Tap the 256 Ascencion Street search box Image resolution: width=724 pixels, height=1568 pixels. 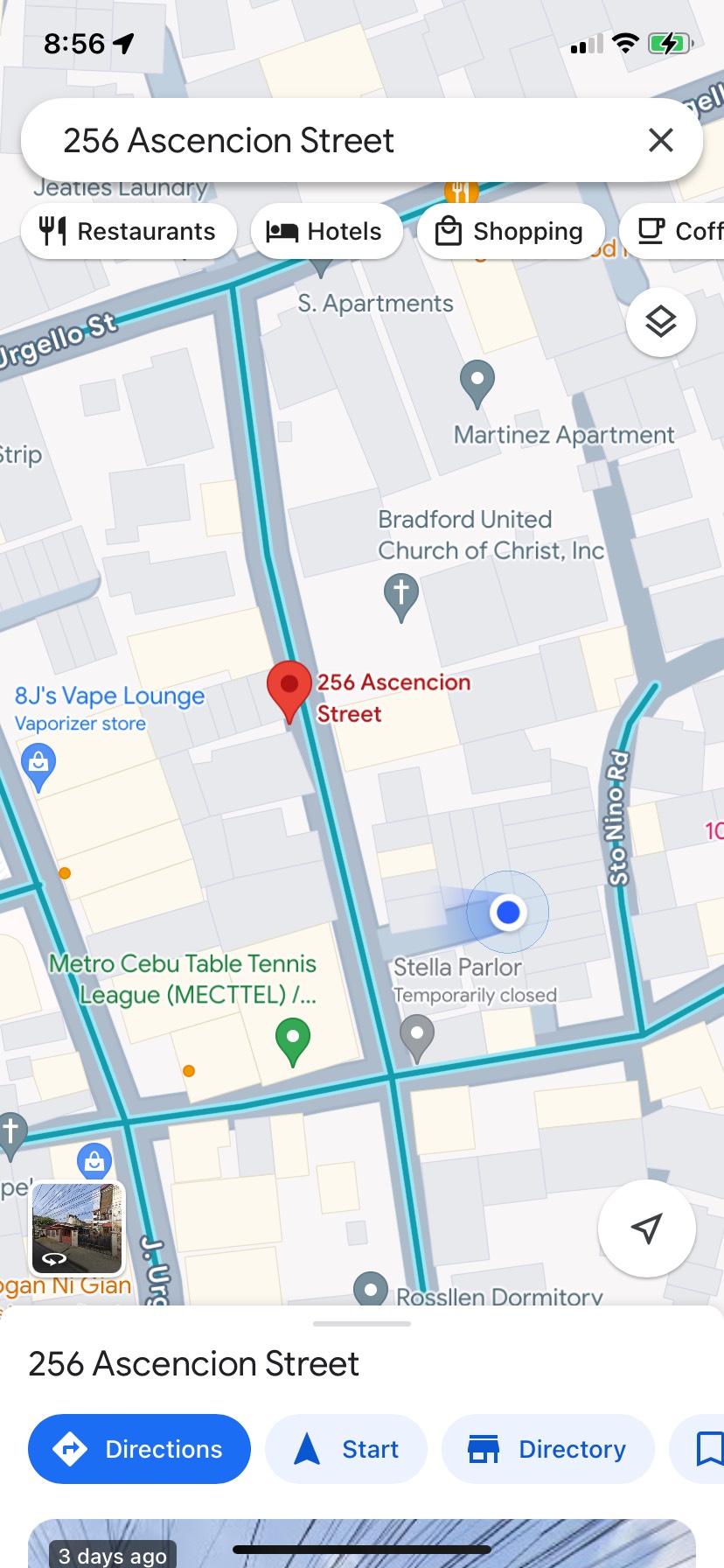(x=332, y=140)
